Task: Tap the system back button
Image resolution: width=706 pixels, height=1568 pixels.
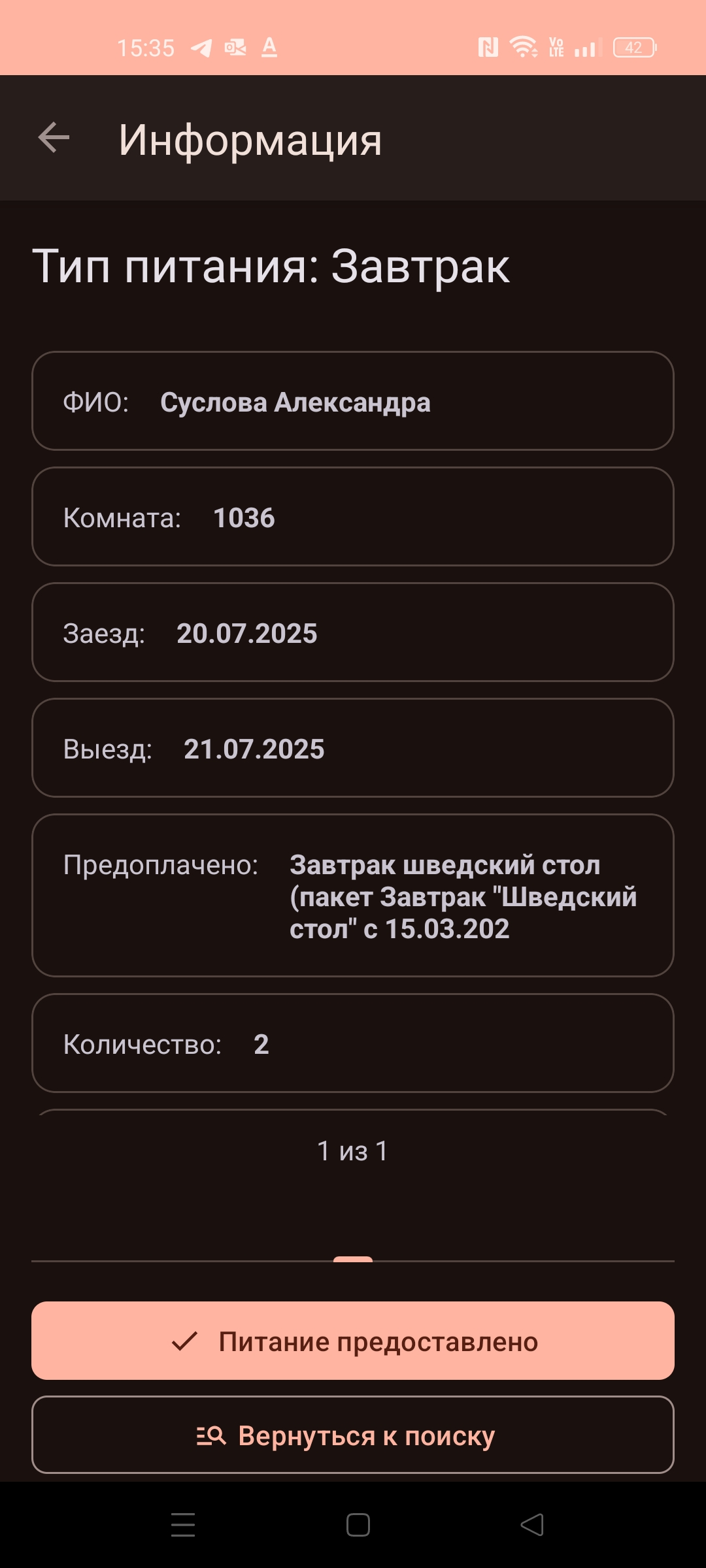Action: [532, 1525]
